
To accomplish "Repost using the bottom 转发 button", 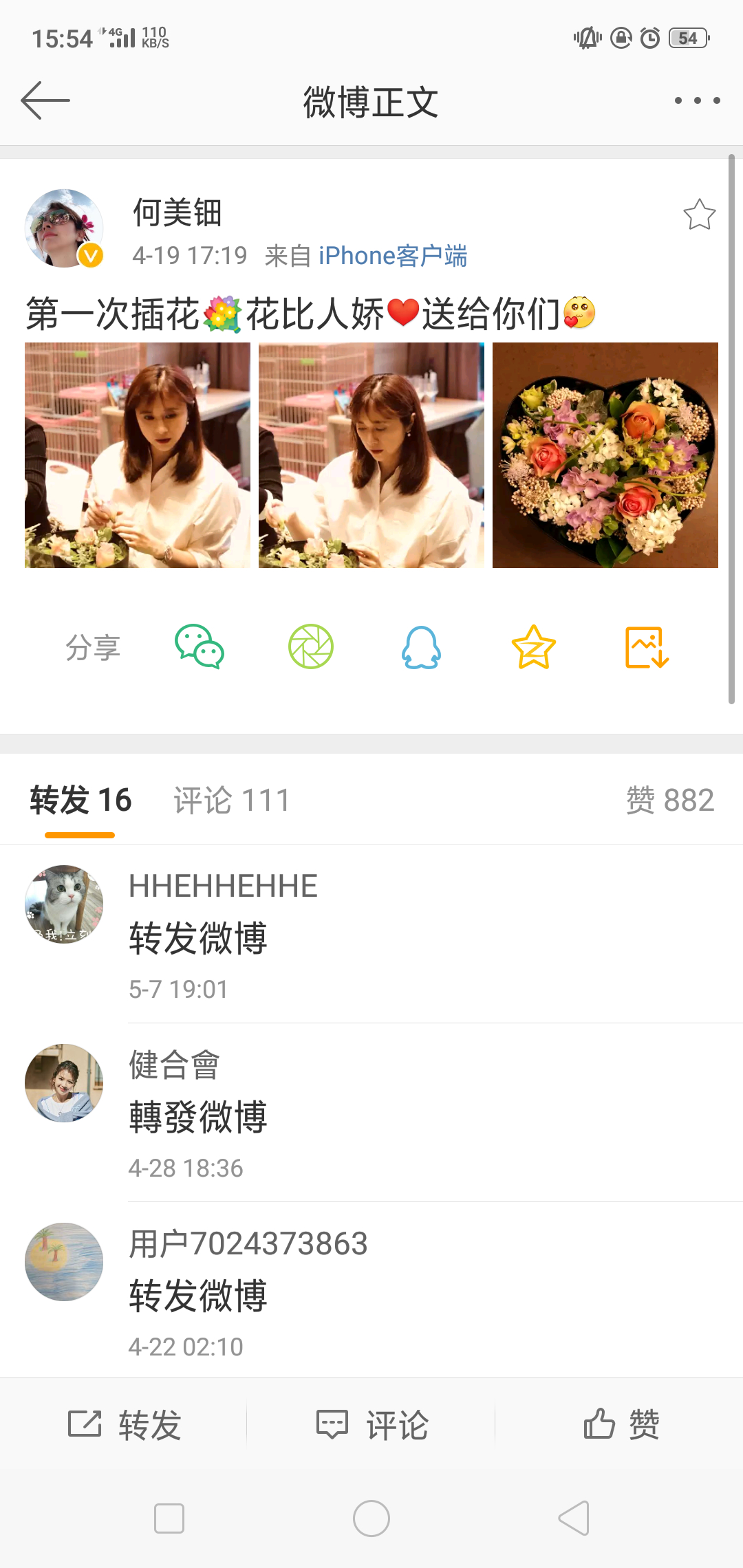I will 125,1424.
